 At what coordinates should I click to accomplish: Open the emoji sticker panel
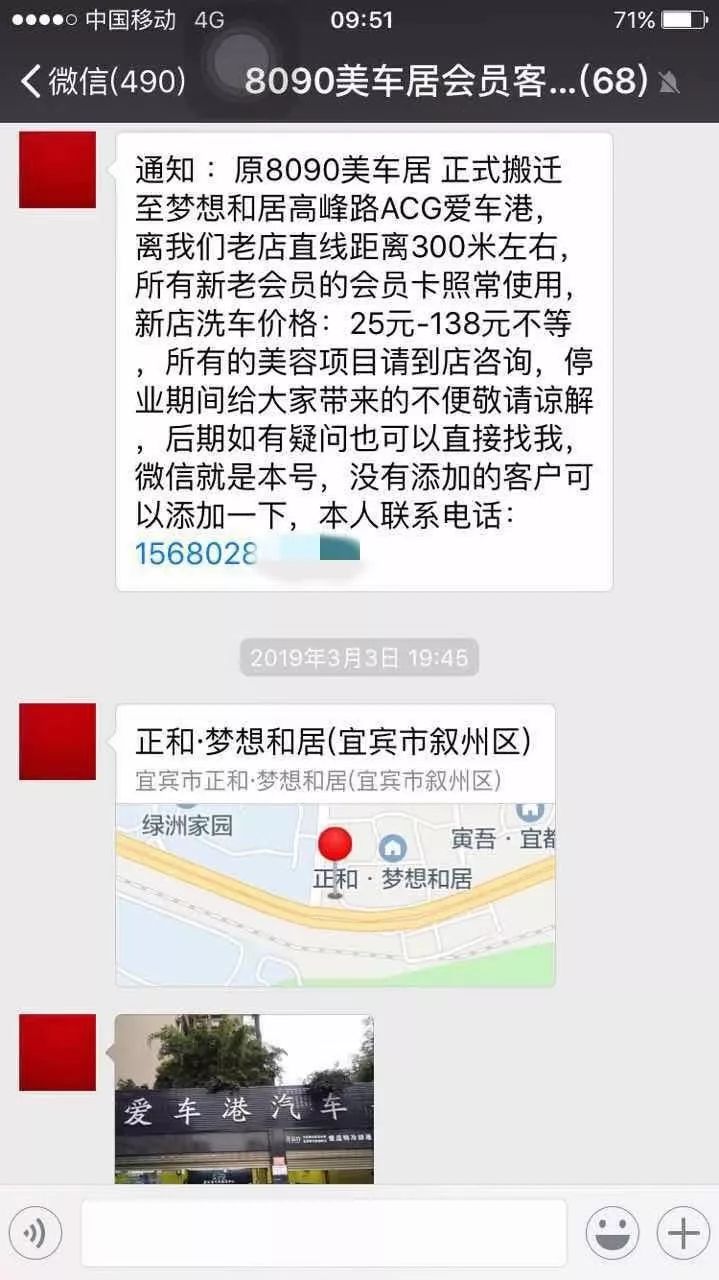click(x=612, y=1234)
